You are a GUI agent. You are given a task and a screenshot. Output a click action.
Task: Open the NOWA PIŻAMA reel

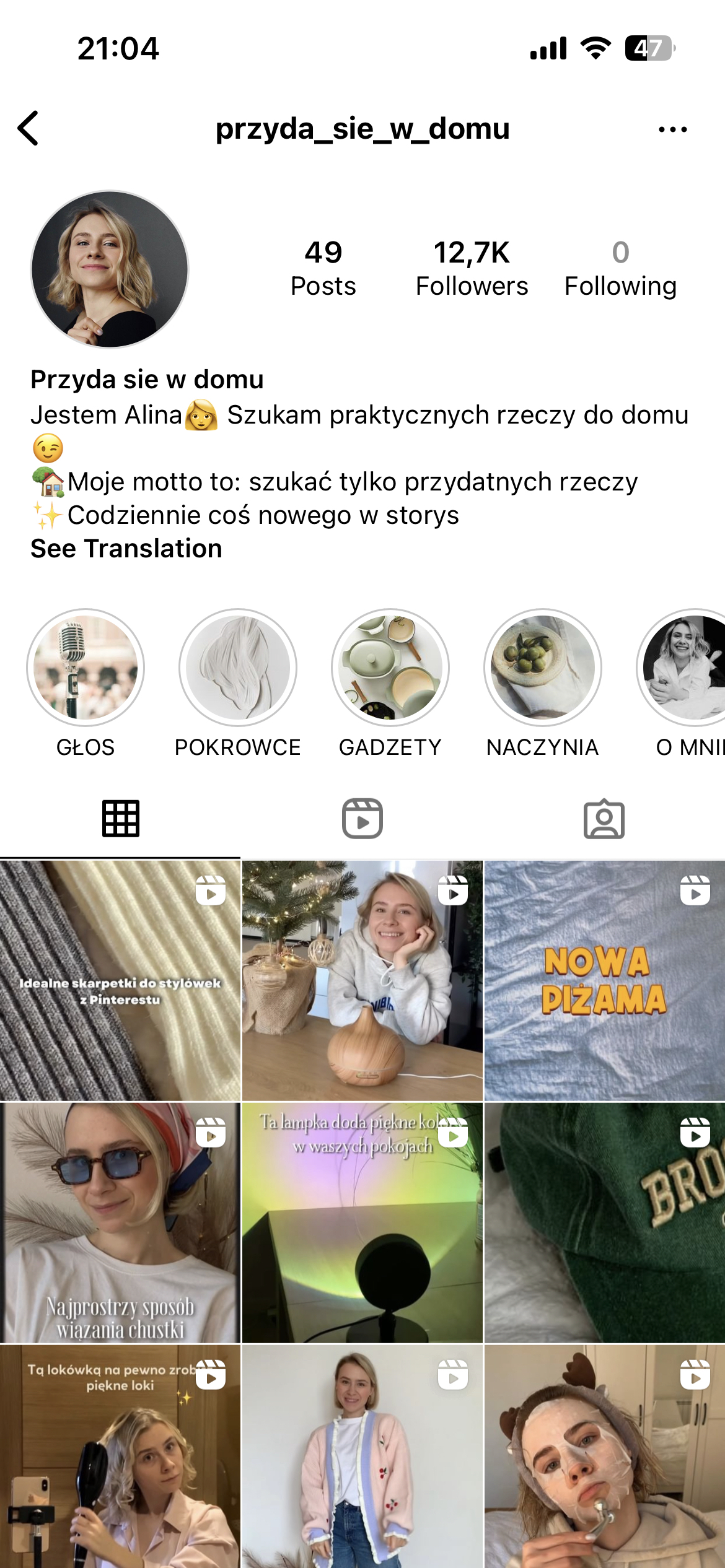click(x=604, y=980)
